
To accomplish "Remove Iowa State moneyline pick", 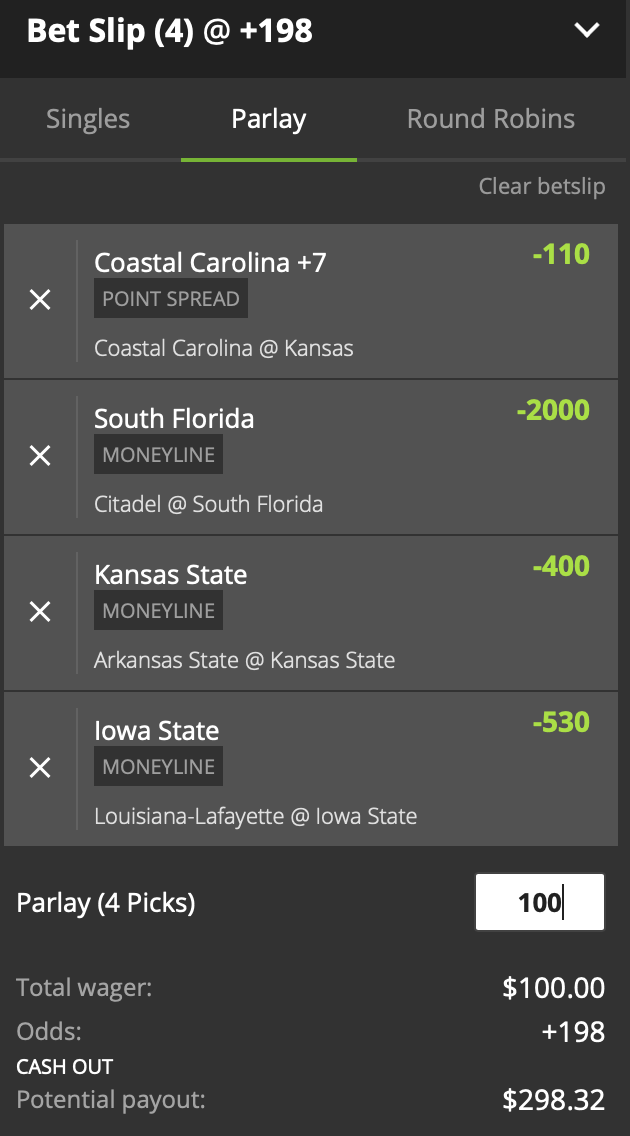I will pyautogui.click(x=40, y=768).
